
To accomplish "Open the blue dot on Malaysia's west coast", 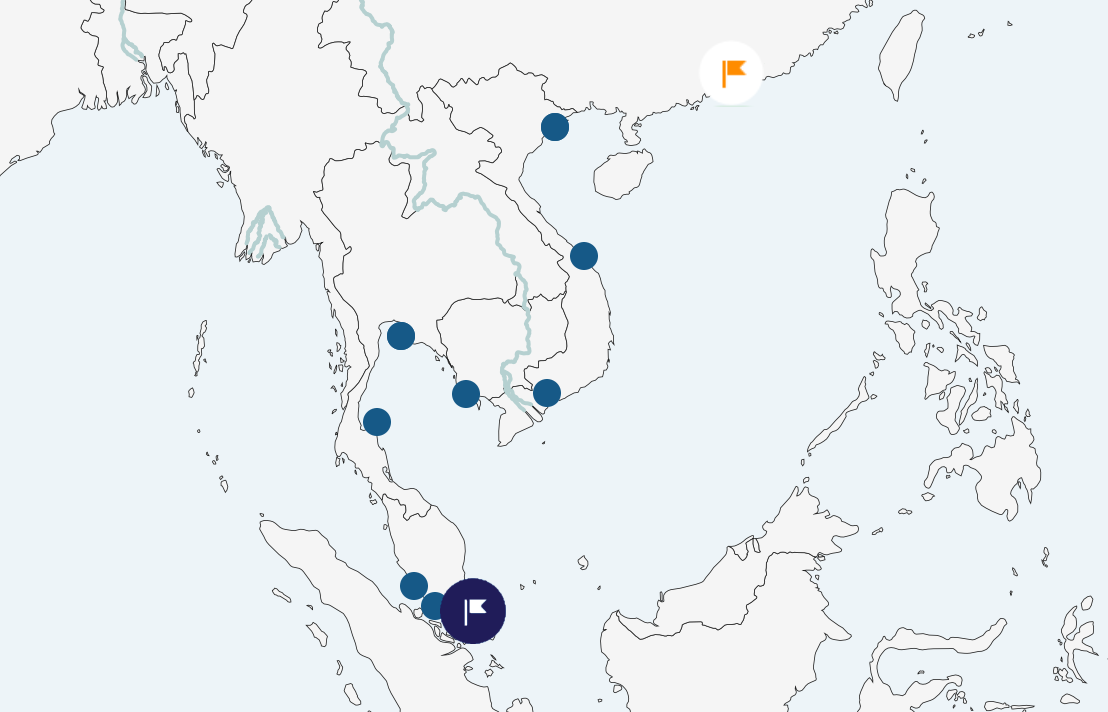I will (x=414, y=586).
